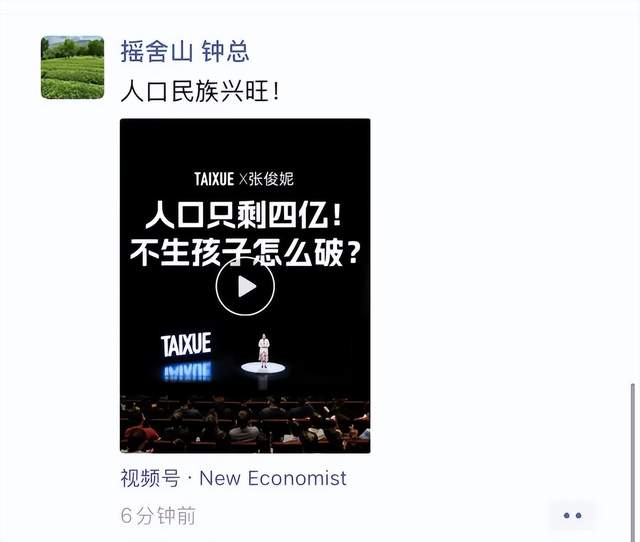The image size is (640, 542).
Task: Play the 人口只剩四亿 video
Action: coord(245,287)
